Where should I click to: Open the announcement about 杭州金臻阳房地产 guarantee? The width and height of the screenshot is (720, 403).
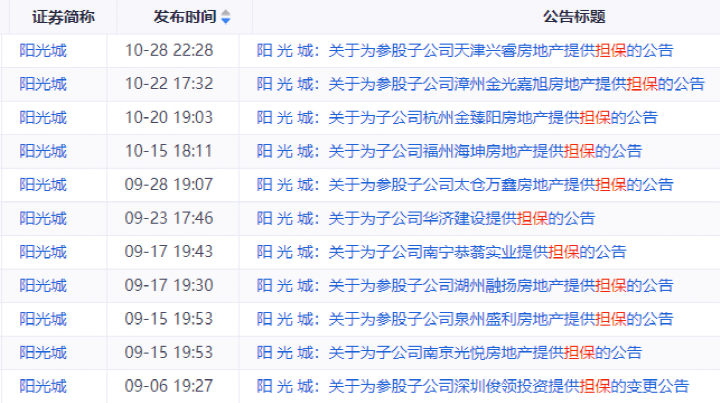(457, 117)
